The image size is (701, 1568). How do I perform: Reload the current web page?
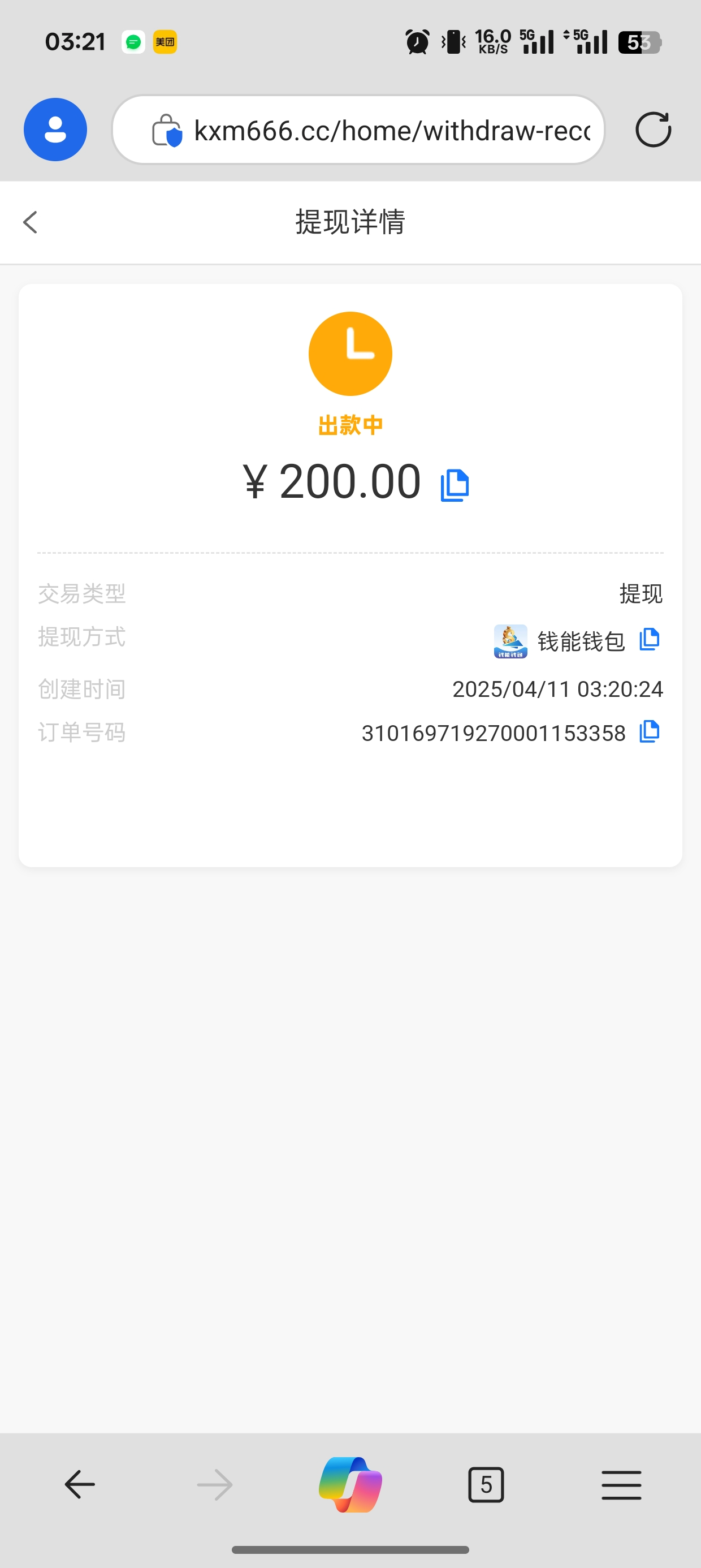(653, 130)
